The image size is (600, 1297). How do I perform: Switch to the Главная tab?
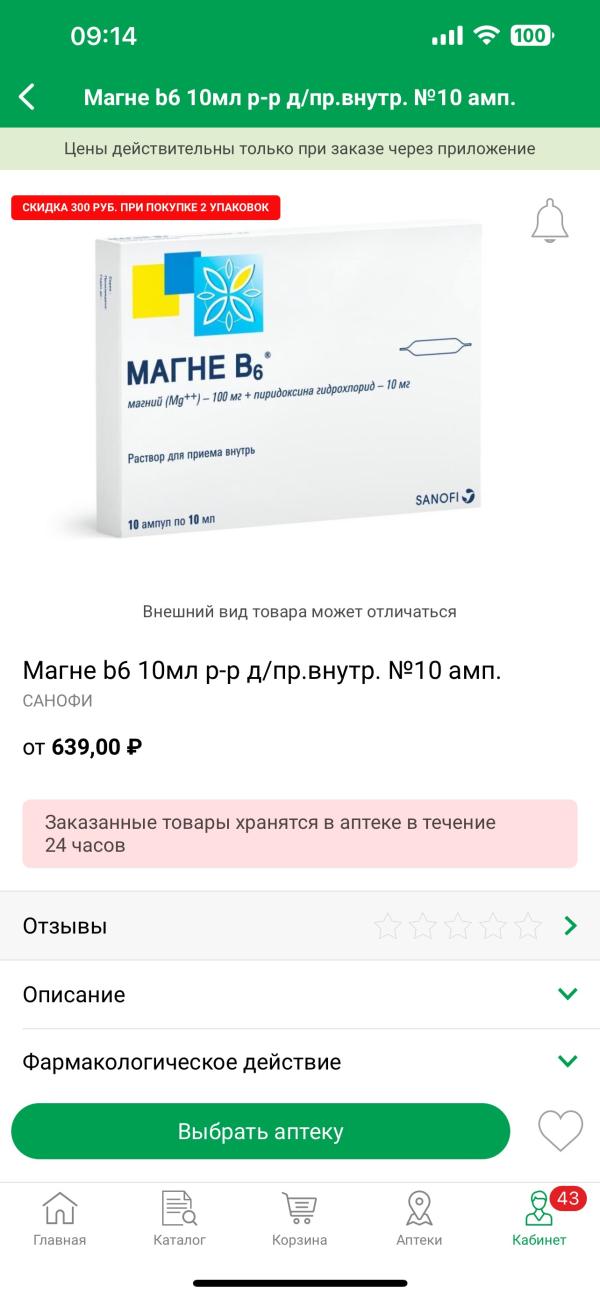coord(59,1218)
